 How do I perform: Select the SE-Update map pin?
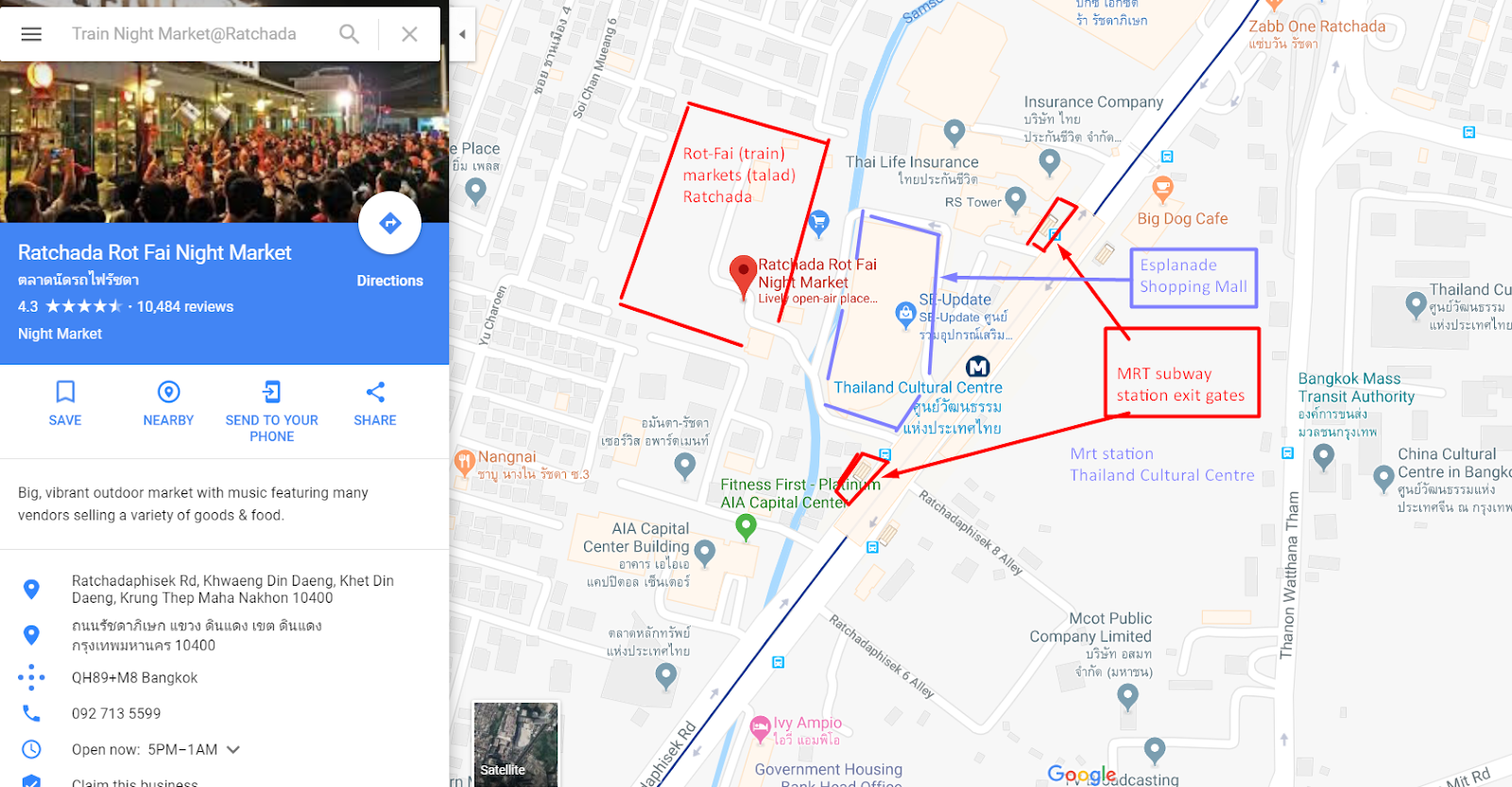(x=905, y=316)
